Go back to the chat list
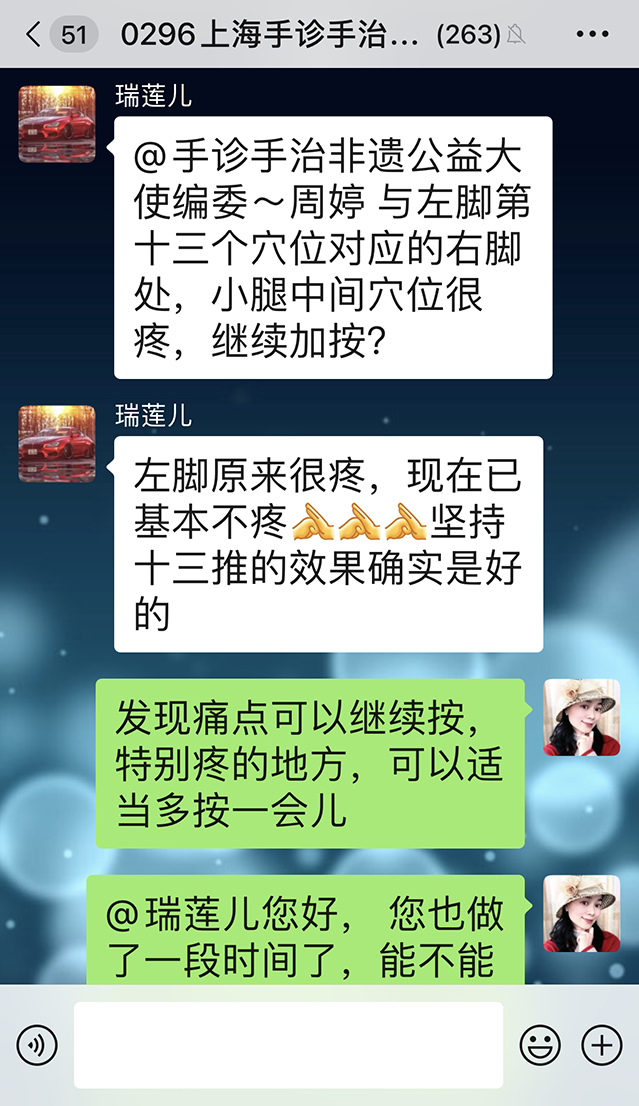The width and height of the screenshot is (639, 1106). point(35,35)
